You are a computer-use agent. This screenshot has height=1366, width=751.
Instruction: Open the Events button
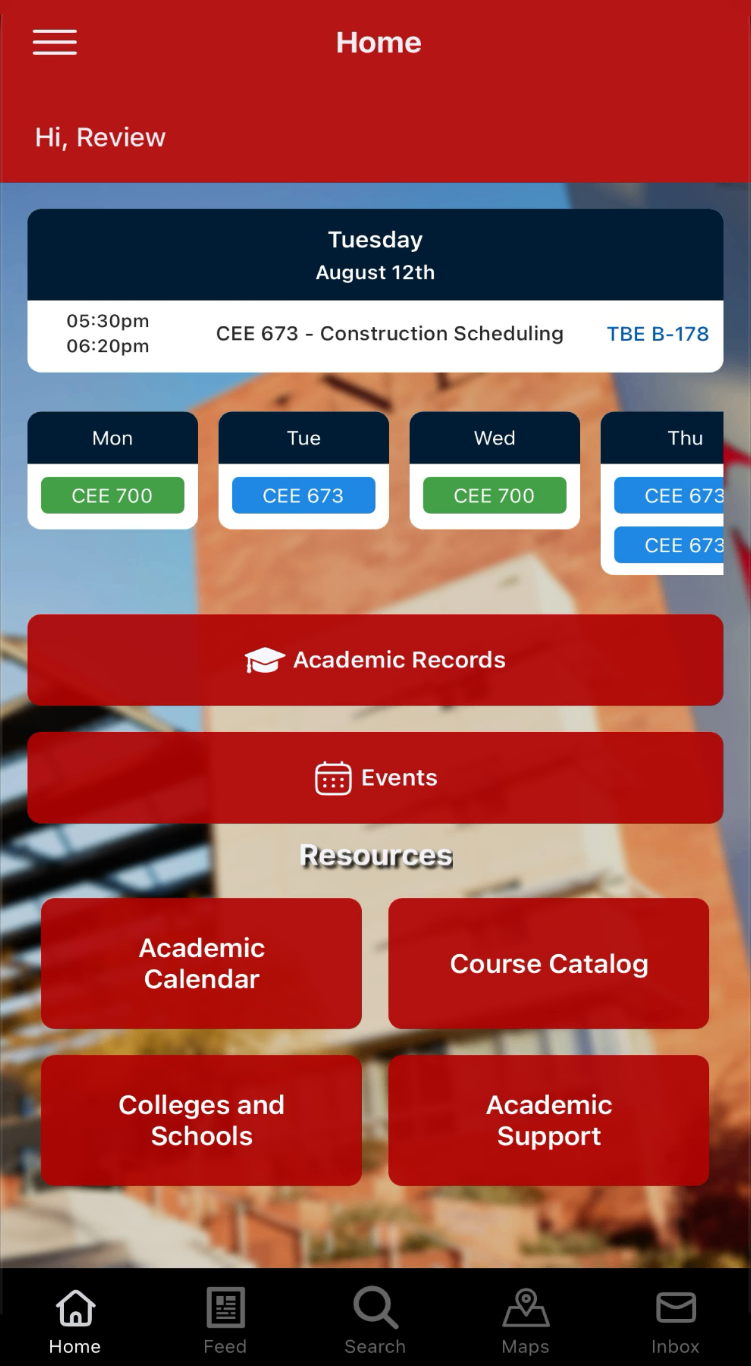point(375,778)
